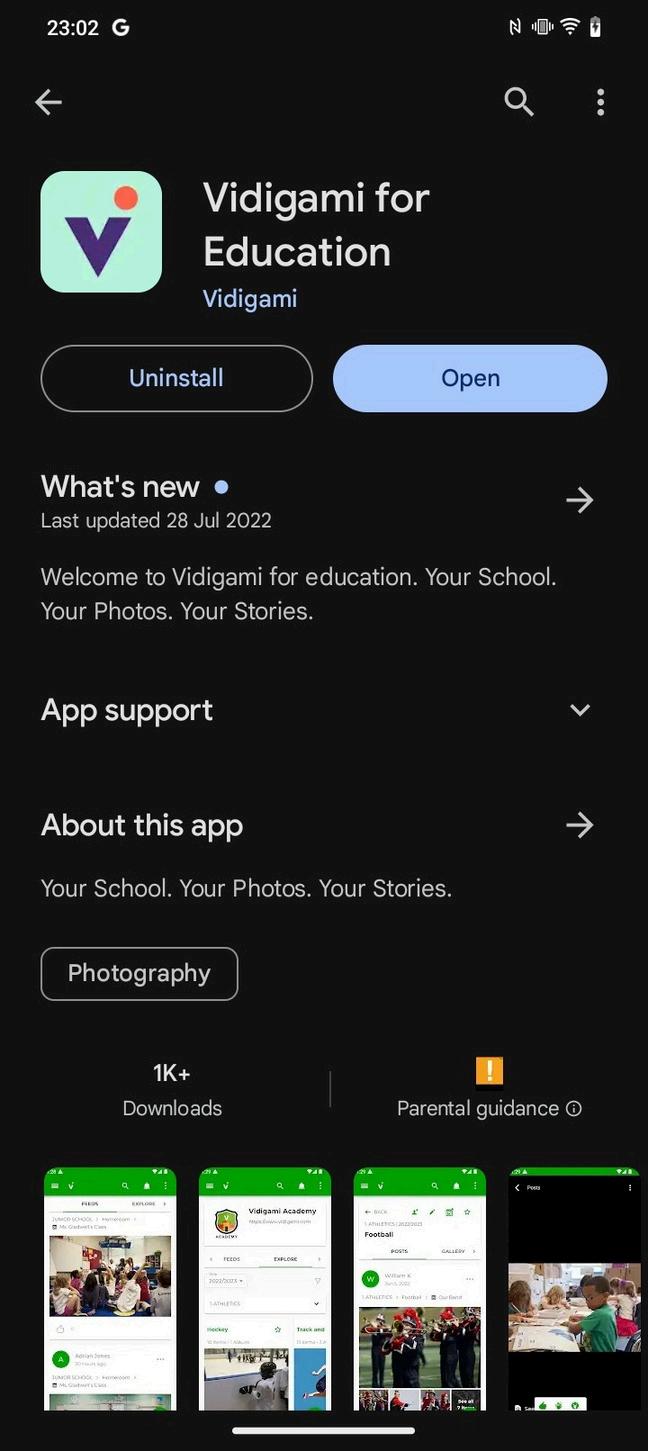Visit the Vidigami developer page
648x1451 pixels.
click(250, 298)
